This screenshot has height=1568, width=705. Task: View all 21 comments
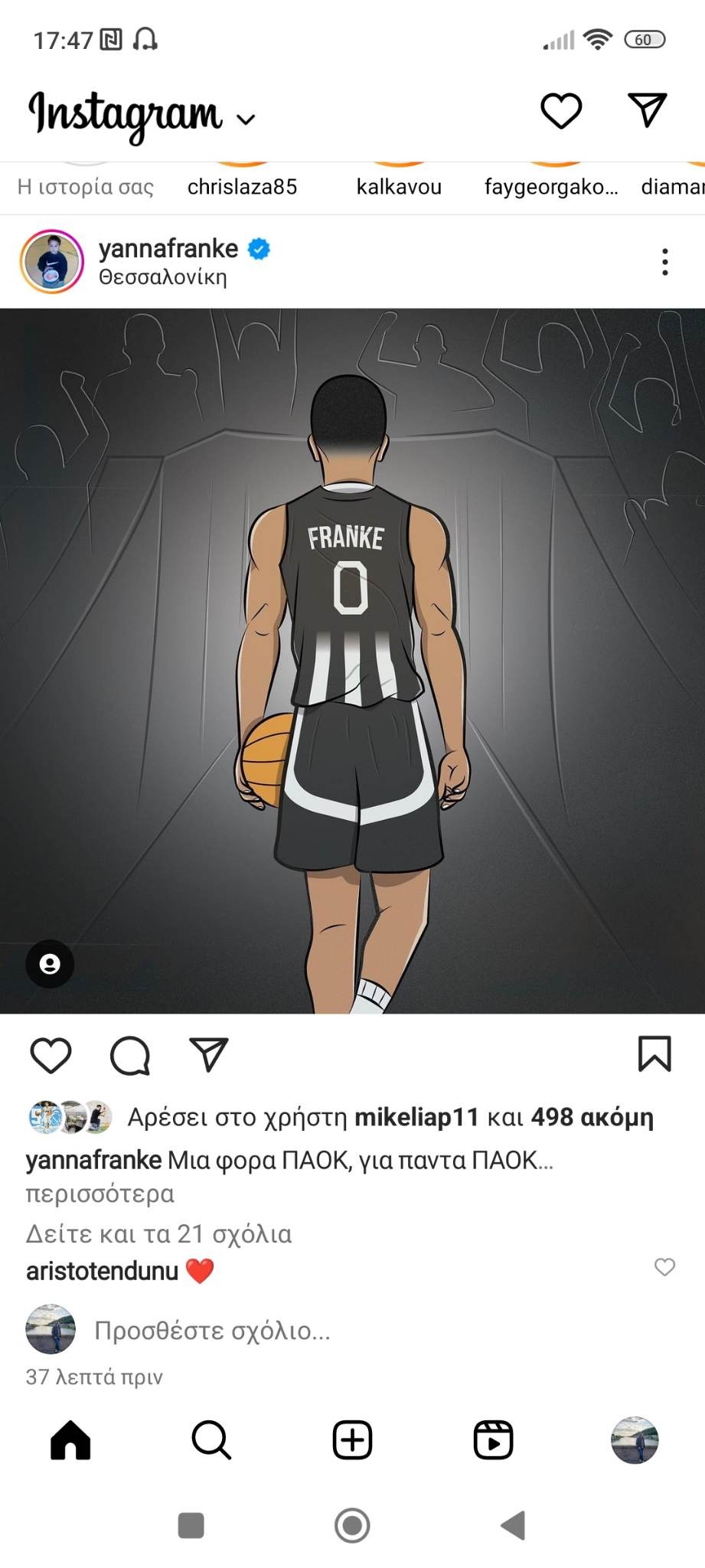159,1233
